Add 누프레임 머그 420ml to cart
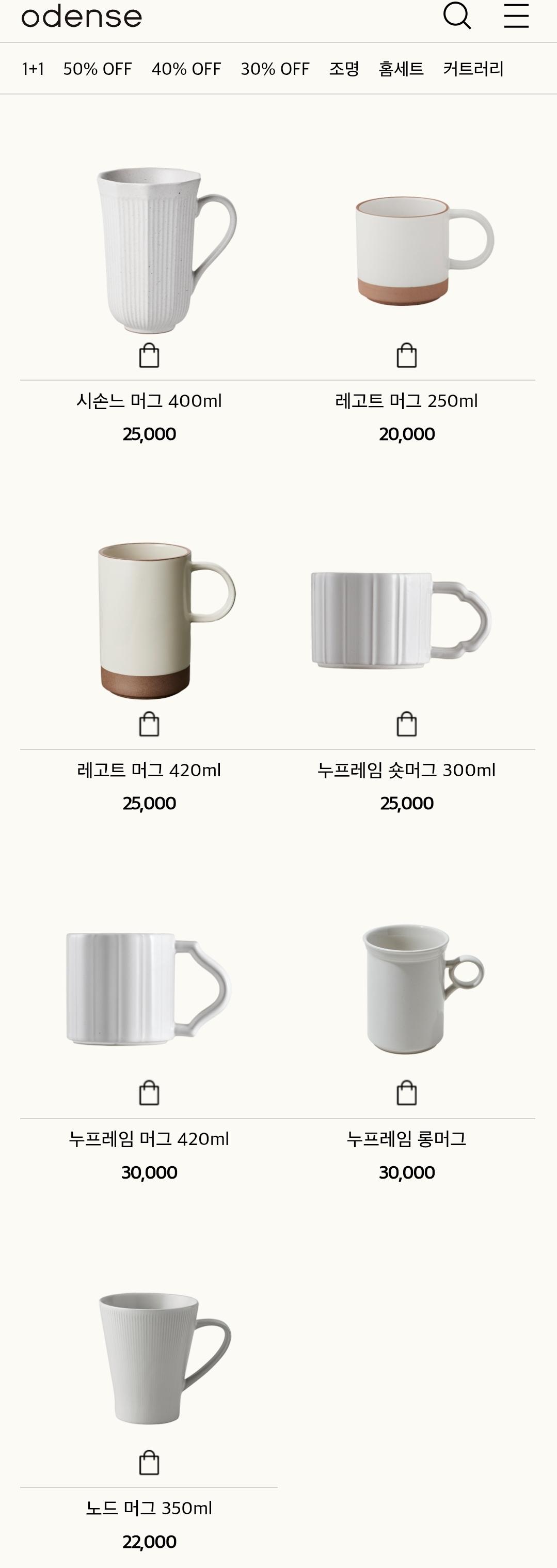 [149, 1093]
